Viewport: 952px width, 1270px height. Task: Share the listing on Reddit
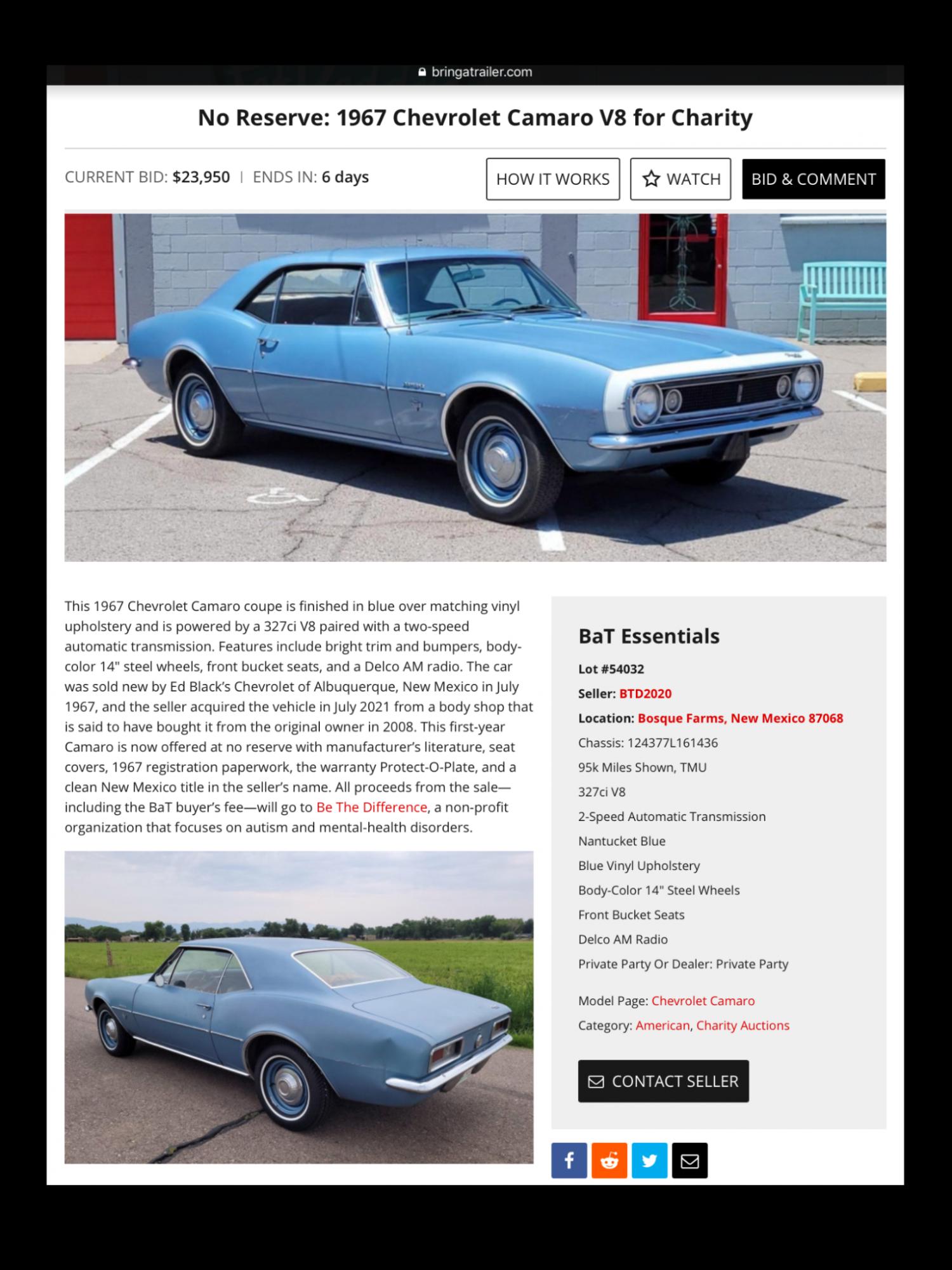click(x=609, y=1161)
